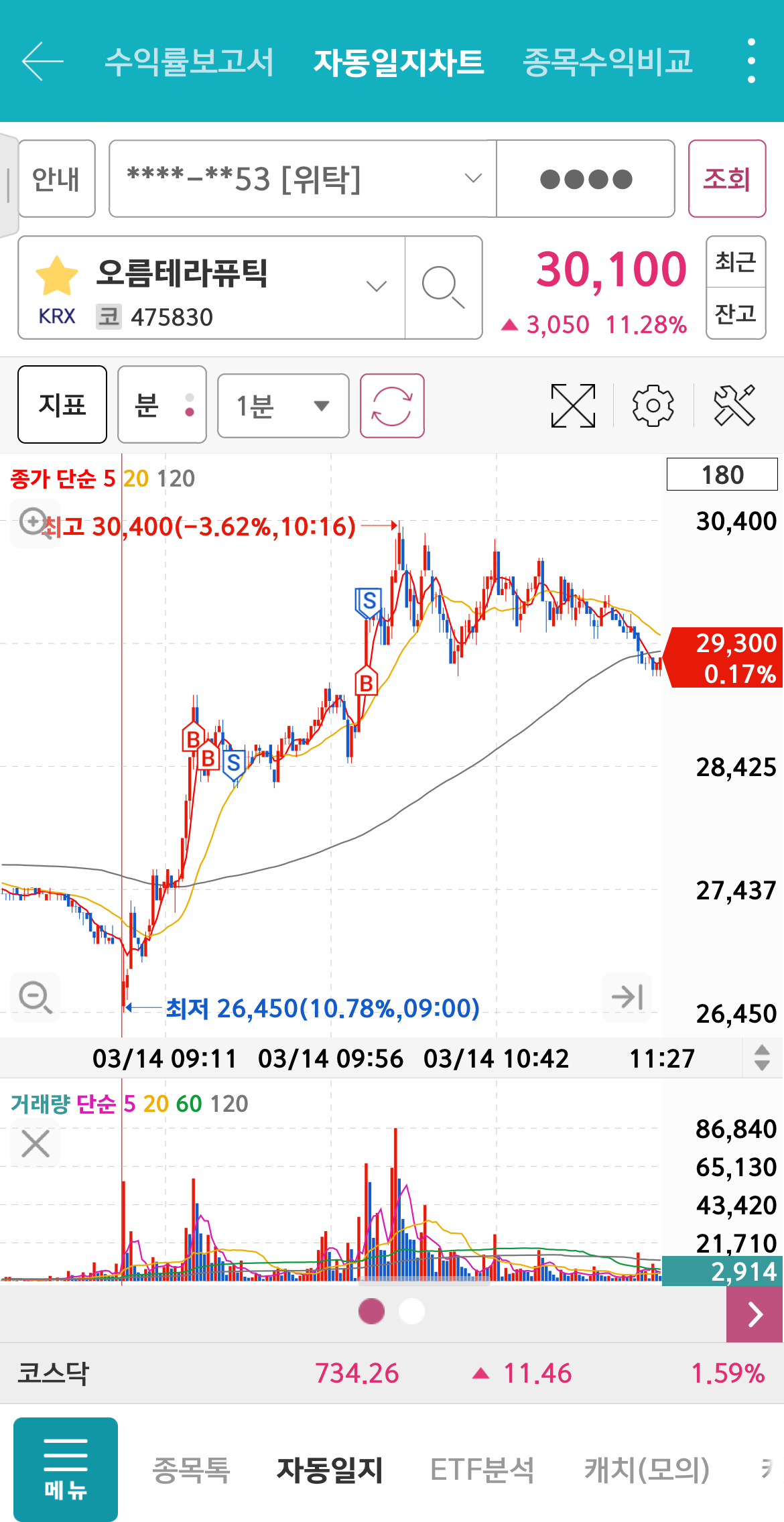Select the 1분 interval dropdown

coord(283,406)
